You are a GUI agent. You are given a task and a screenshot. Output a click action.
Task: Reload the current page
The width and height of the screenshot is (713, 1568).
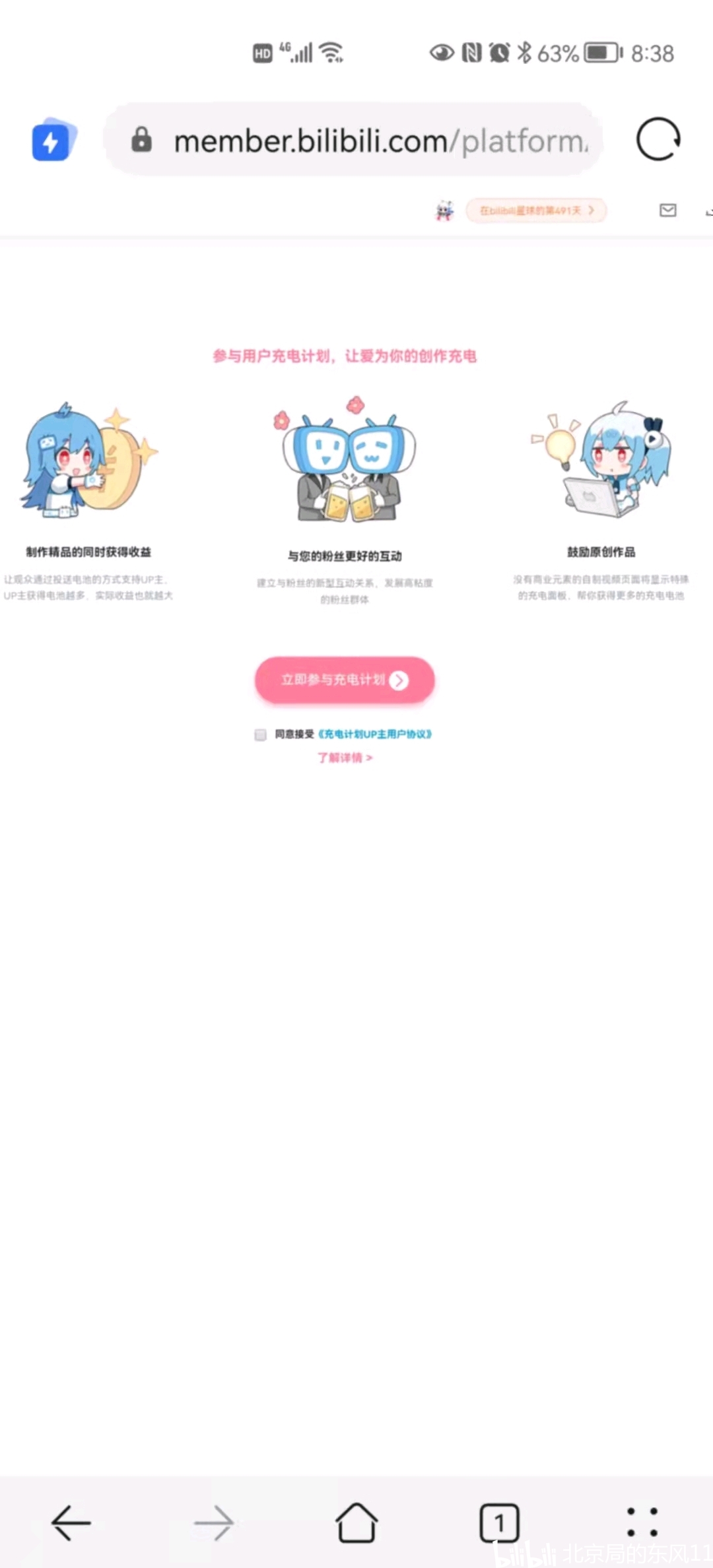tap(658, 139)
